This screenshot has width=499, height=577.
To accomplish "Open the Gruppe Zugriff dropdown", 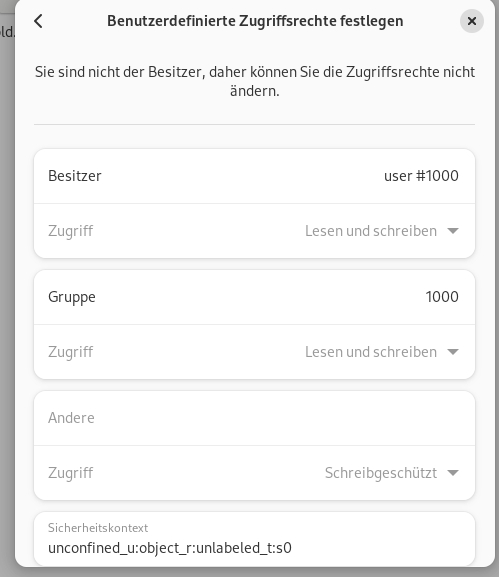I will (254, 352).
